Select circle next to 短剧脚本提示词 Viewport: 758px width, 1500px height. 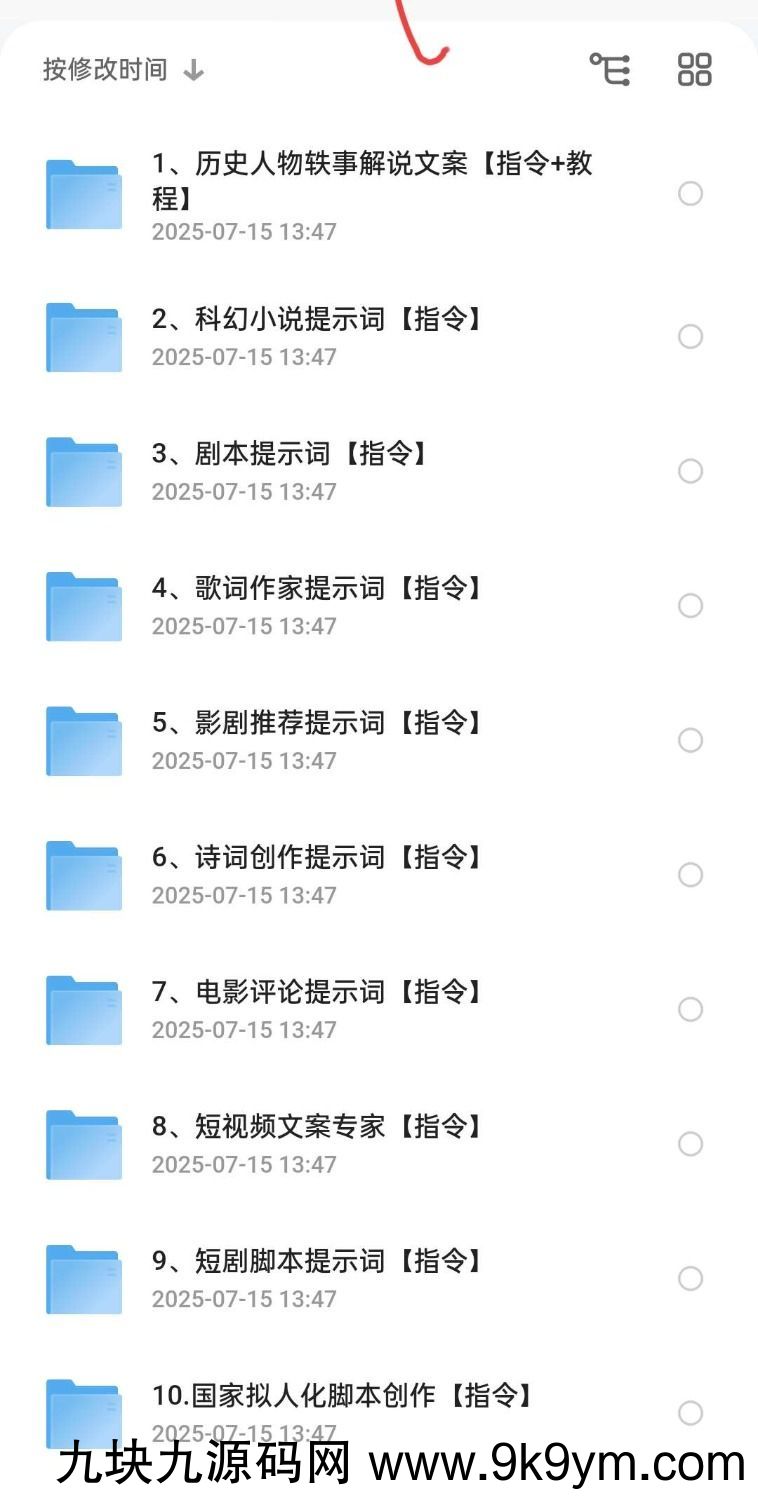pos(691,1279)
